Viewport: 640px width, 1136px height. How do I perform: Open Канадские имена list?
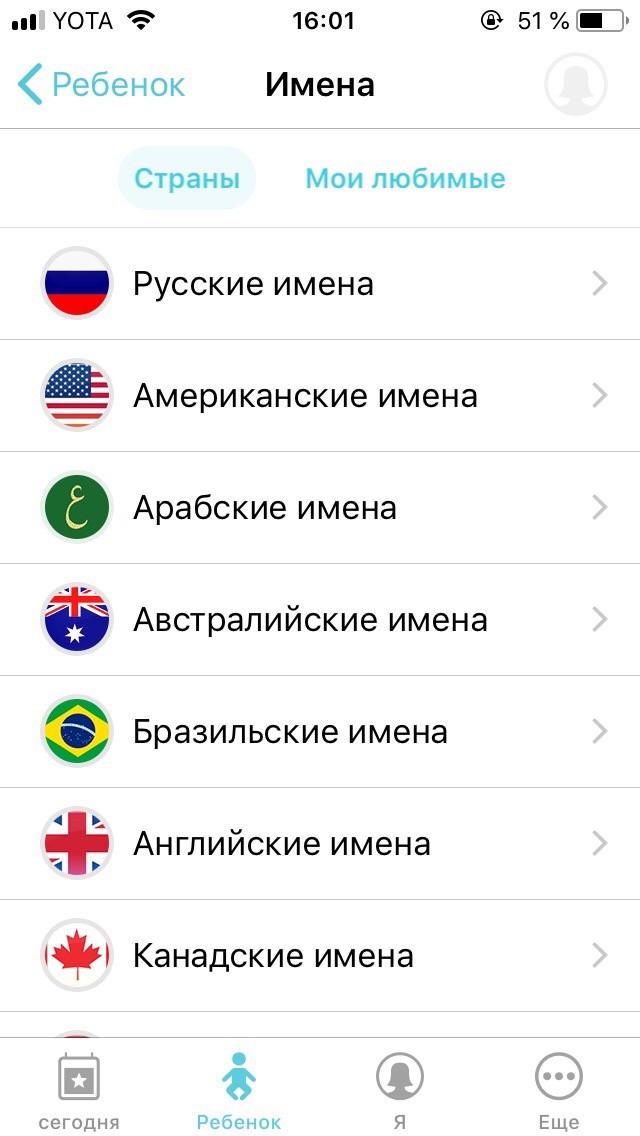320,956
